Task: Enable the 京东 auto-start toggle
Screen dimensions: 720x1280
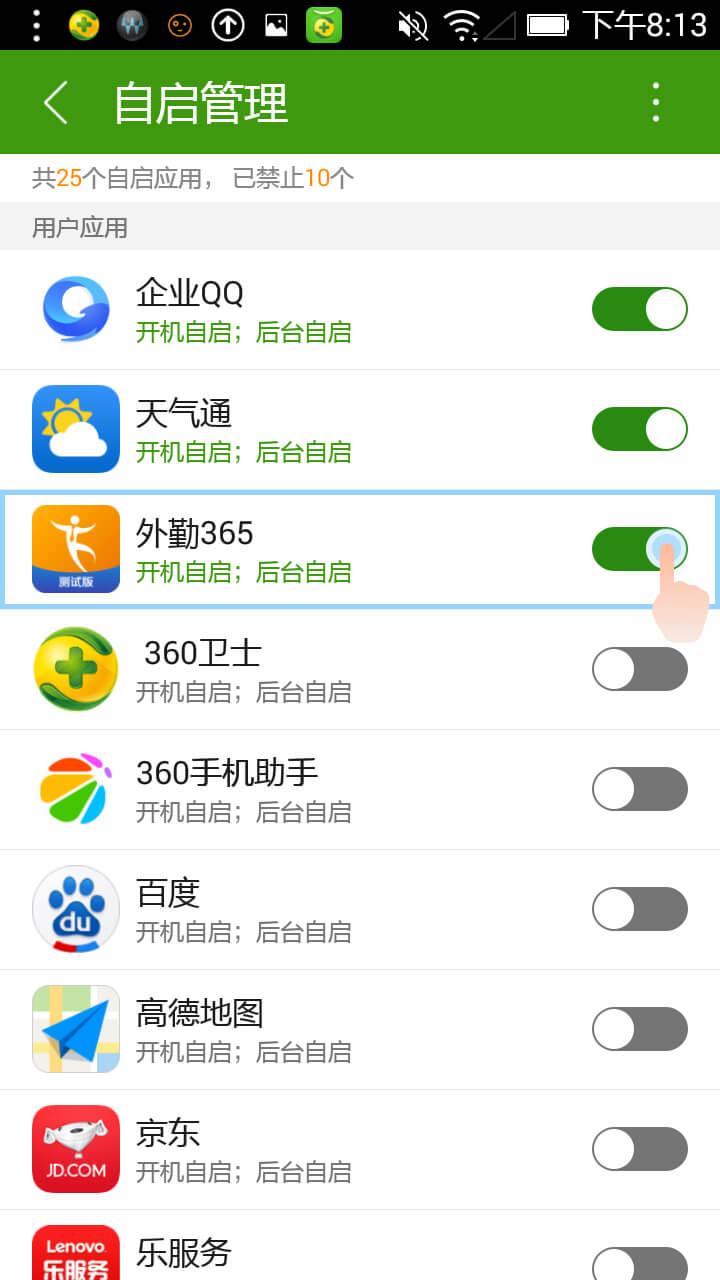Action: (640, 1150)
